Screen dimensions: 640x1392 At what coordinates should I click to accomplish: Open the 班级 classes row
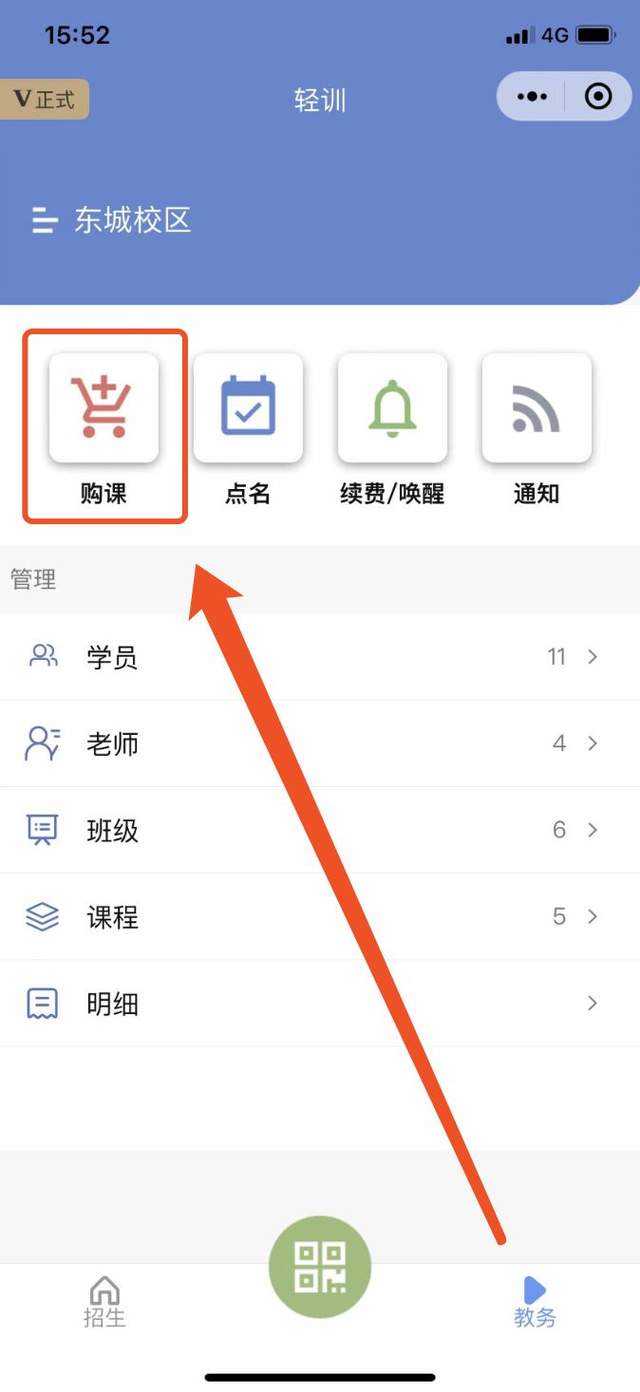(320, 830)
